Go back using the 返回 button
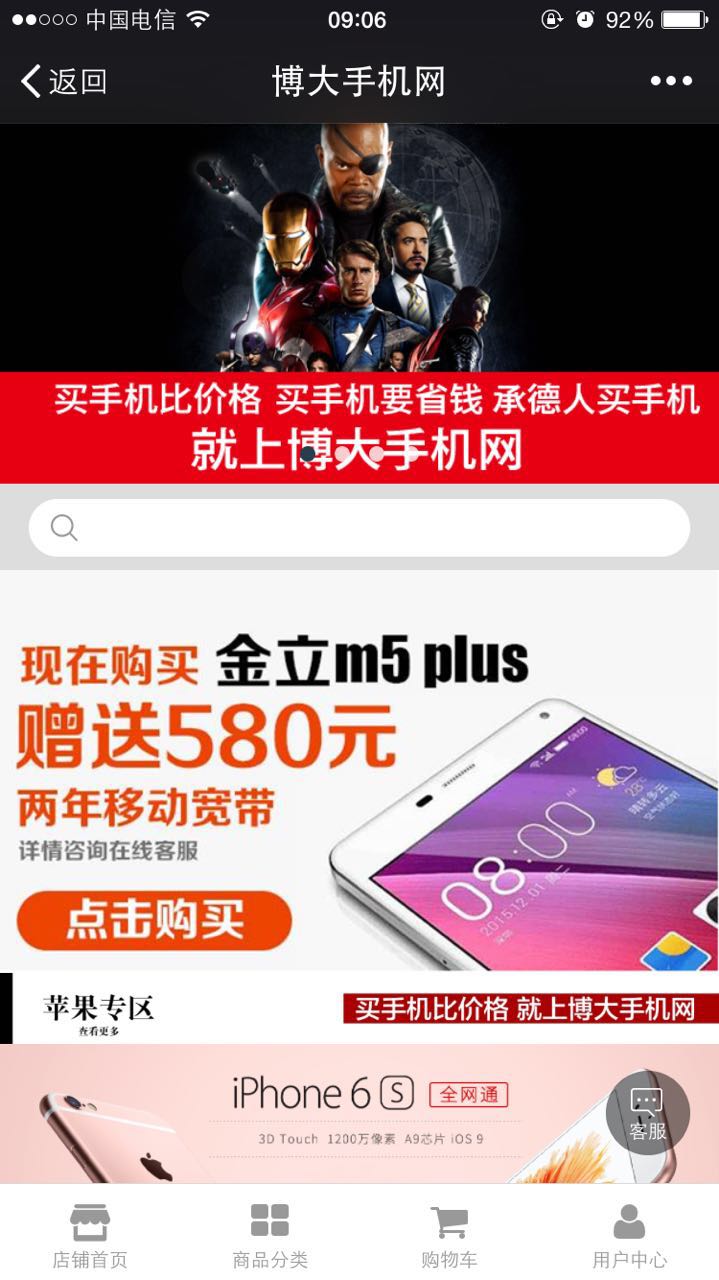Image resolution: width=719 pixels, height=1280 pixels. pos(64,81)
